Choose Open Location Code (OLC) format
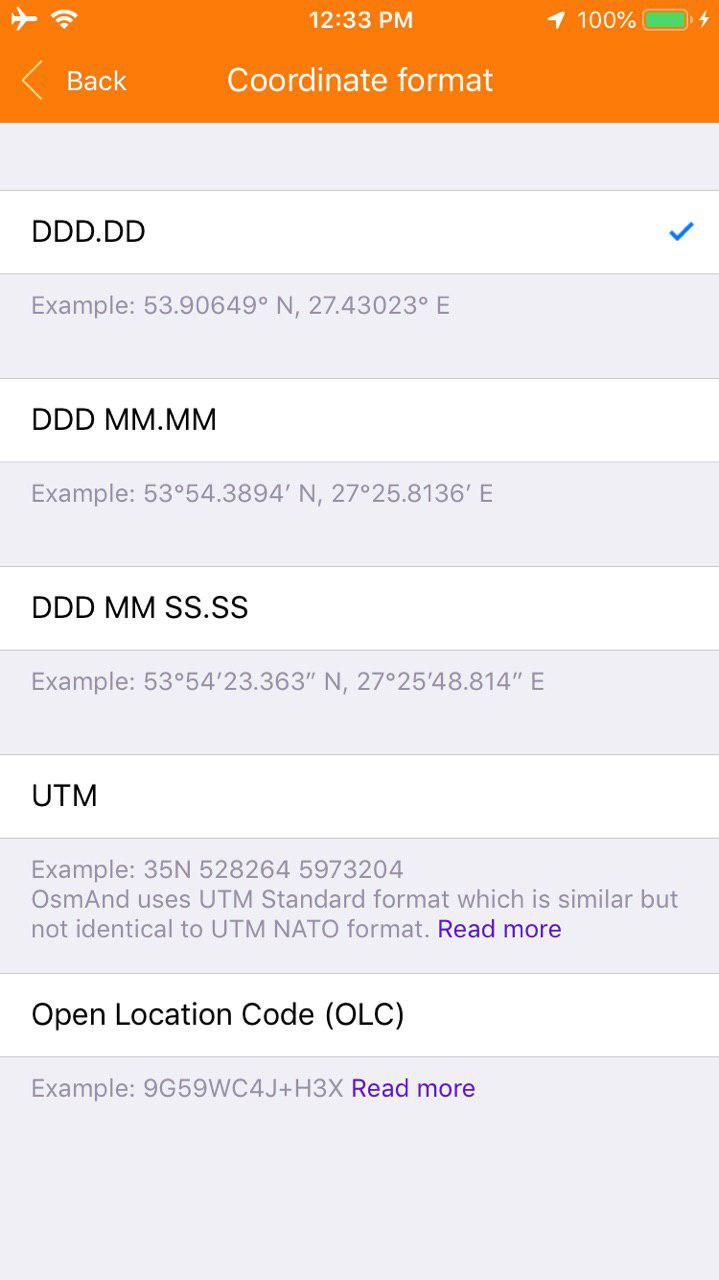719x1280 pixels. (359, 1015)
